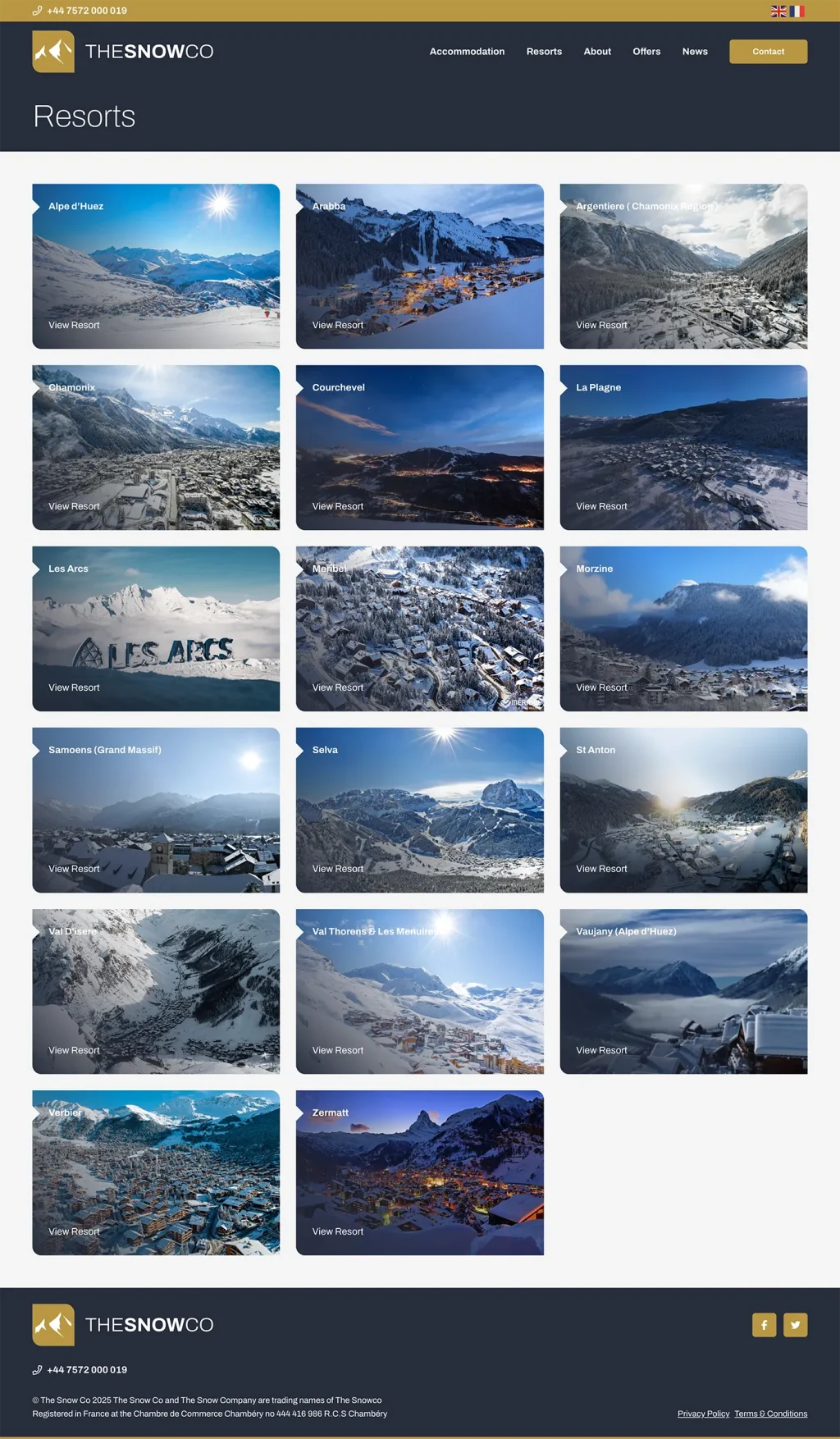Screen dimensions: 840x1439
Task: View the Les Arcs resort
Action: coord(156,629)
